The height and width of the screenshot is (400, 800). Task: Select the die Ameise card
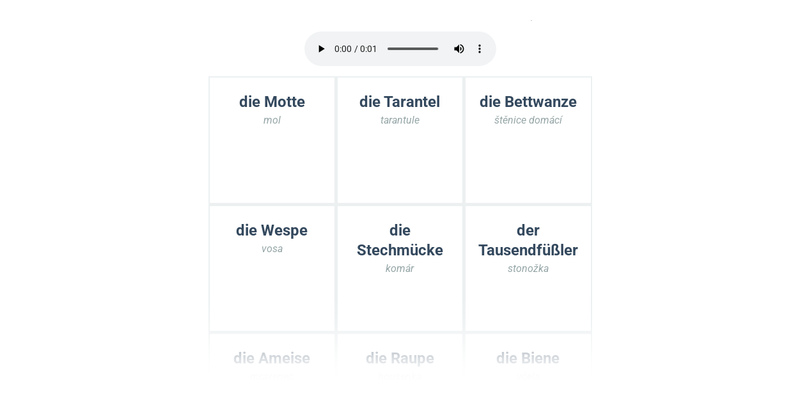[x=272, y=358]
